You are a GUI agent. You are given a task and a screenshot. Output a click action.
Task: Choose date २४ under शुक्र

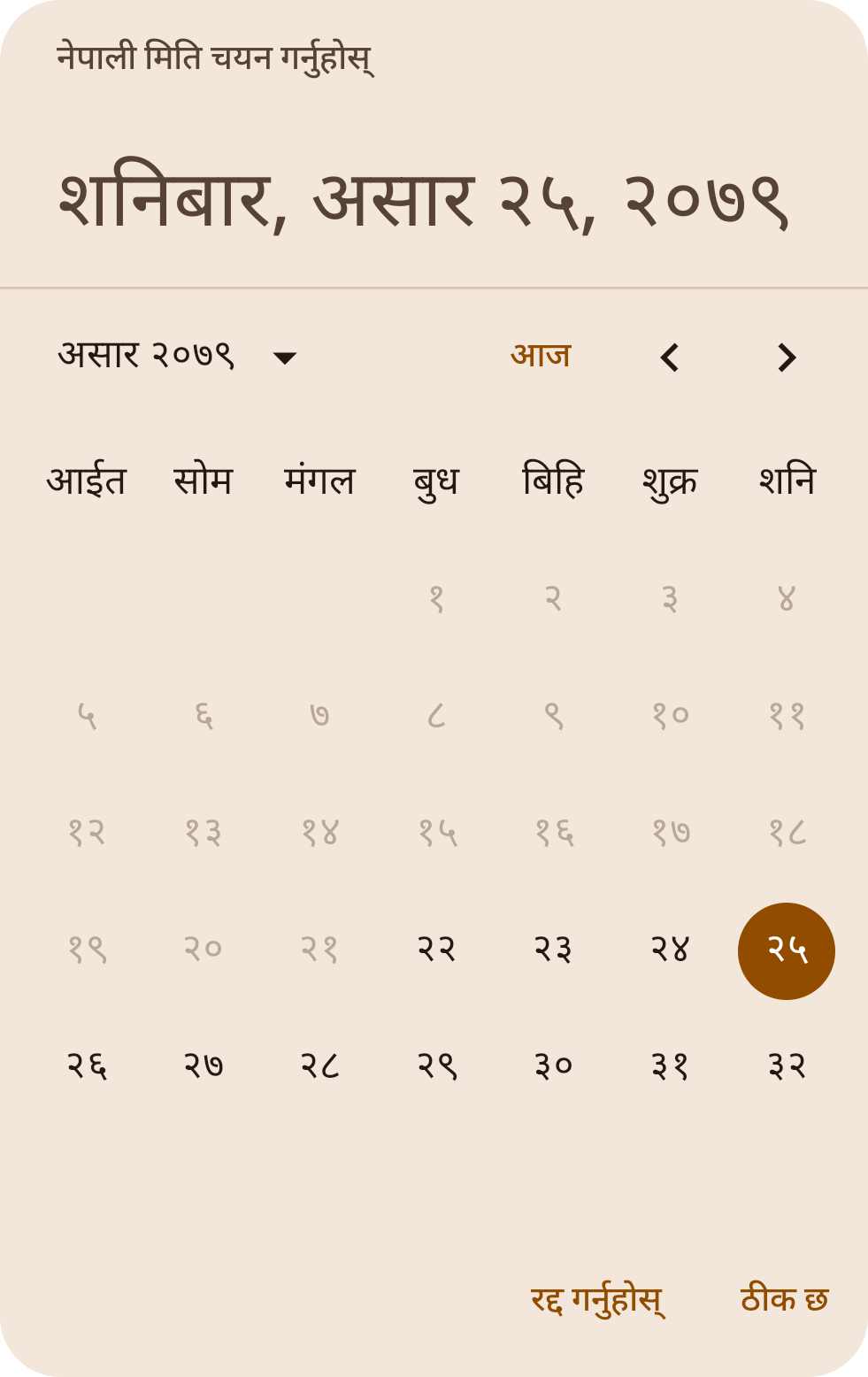tap(670, 950)
